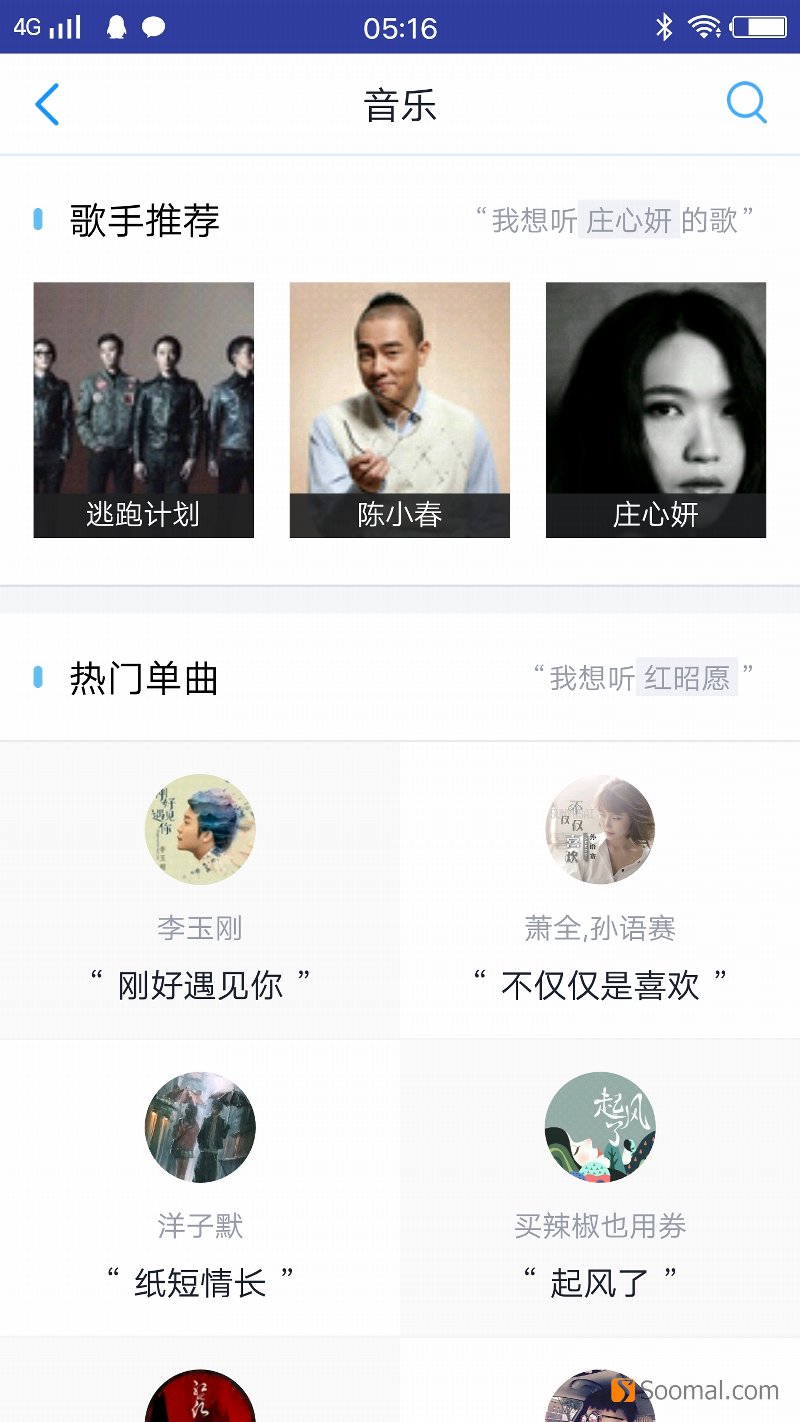Viewport: 800px width, 1422px height.
Task: Select artist 逃跑计划 from recommendations
Action: click(x=143, y=409)
